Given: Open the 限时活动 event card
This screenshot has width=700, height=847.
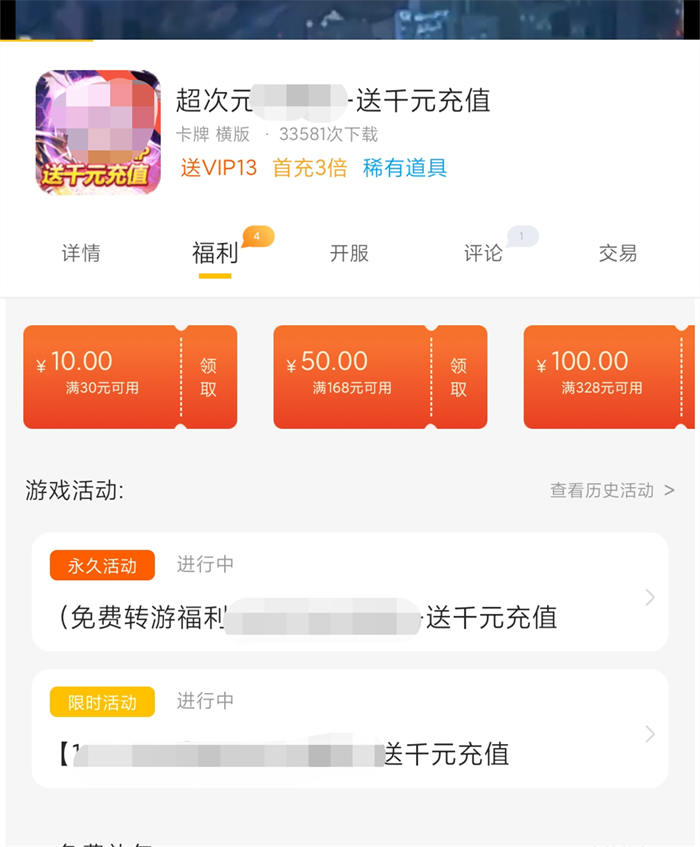Looking at the screenshot, I should pyautogui.click(x=349, y=728).
